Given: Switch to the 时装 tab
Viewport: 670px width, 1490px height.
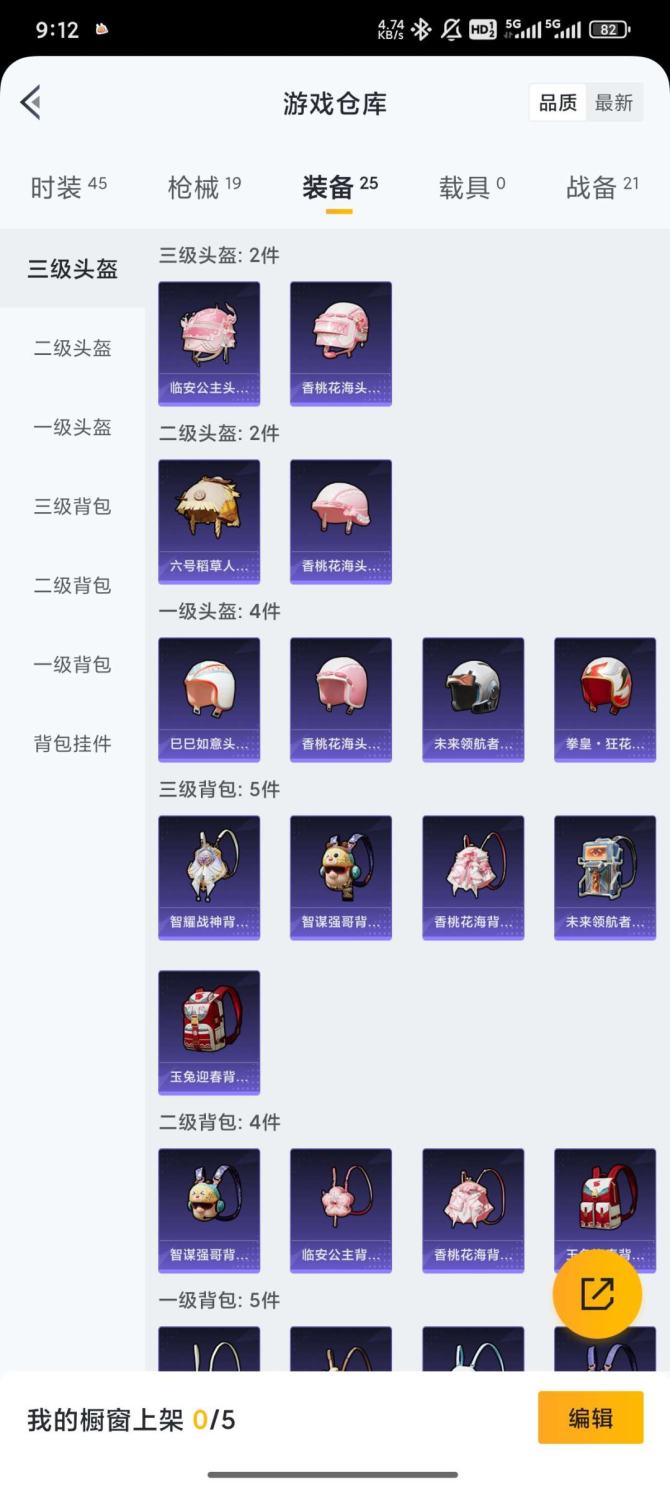Looking at the screenshot, I should click(x=68, y=187).
